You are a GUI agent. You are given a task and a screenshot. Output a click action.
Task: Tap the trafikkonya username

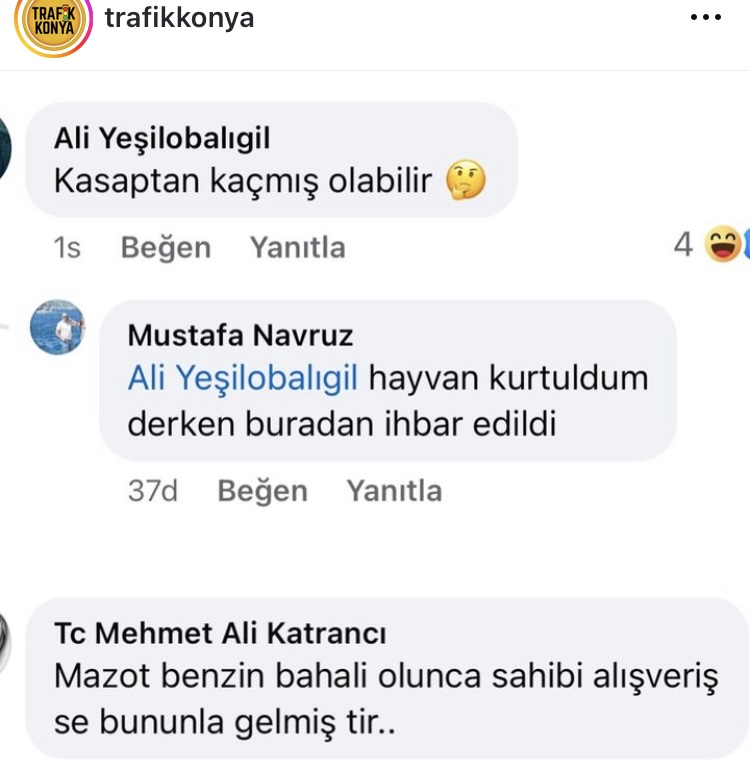pos(178,18)
